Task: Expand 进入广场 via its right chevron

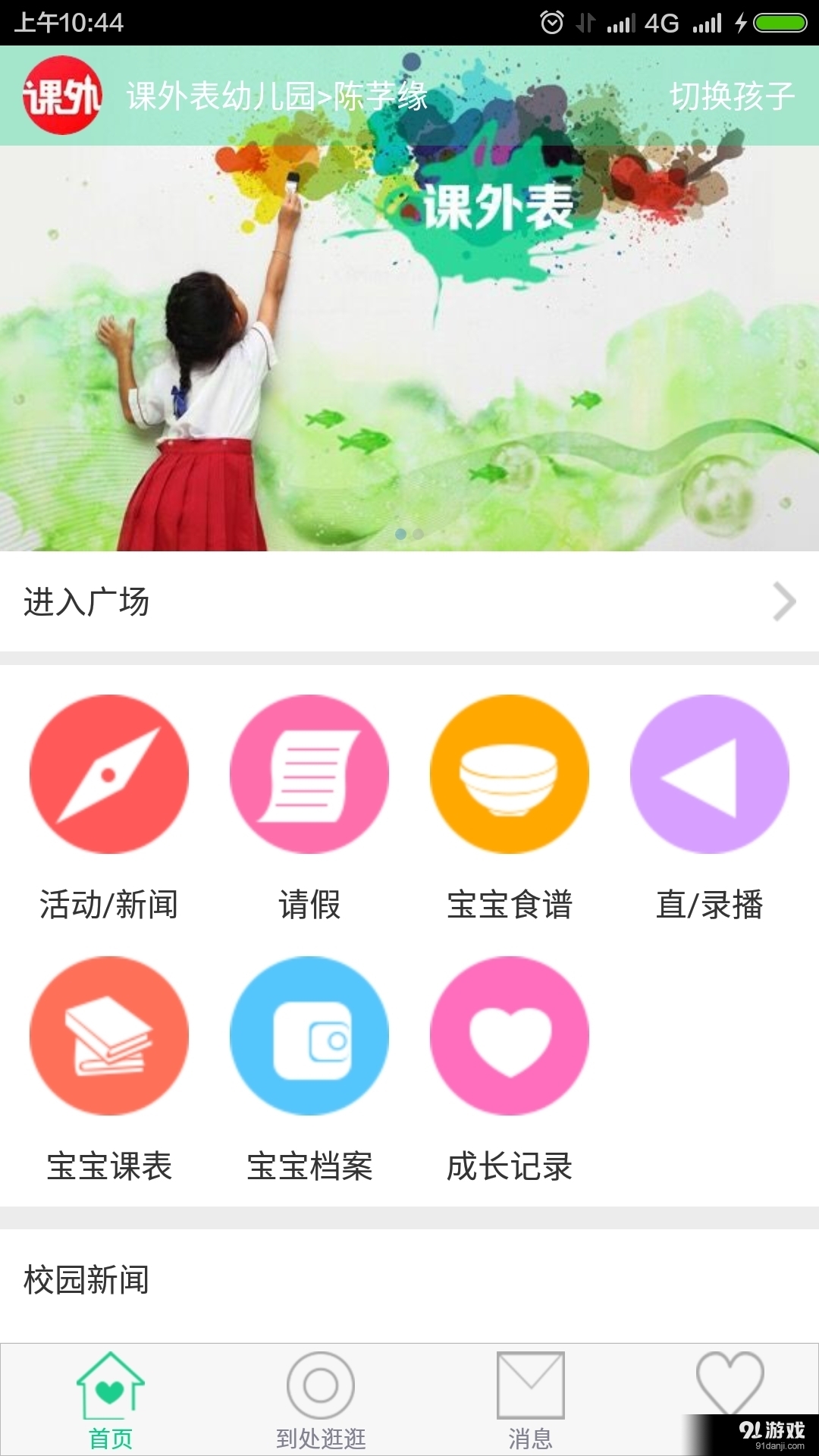Action: tap(785, 603)
